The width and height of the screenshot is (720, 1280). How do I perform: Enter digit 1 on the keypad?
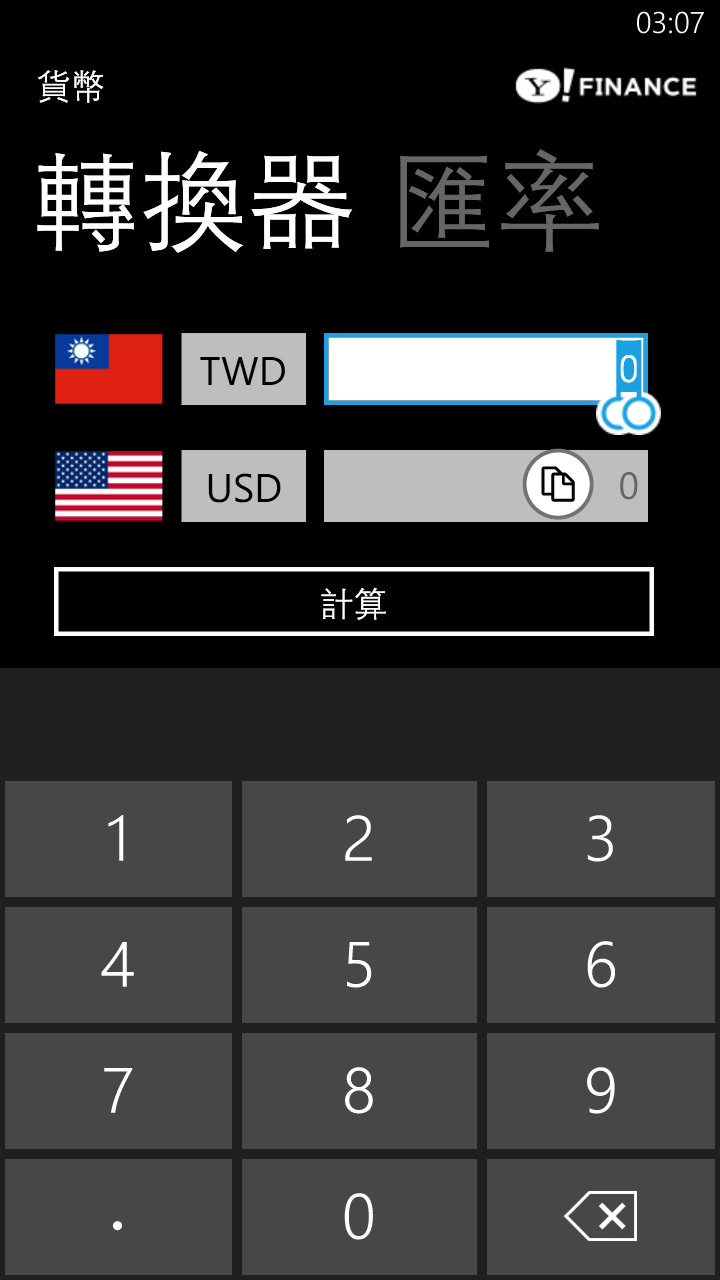tap(118, 839)
